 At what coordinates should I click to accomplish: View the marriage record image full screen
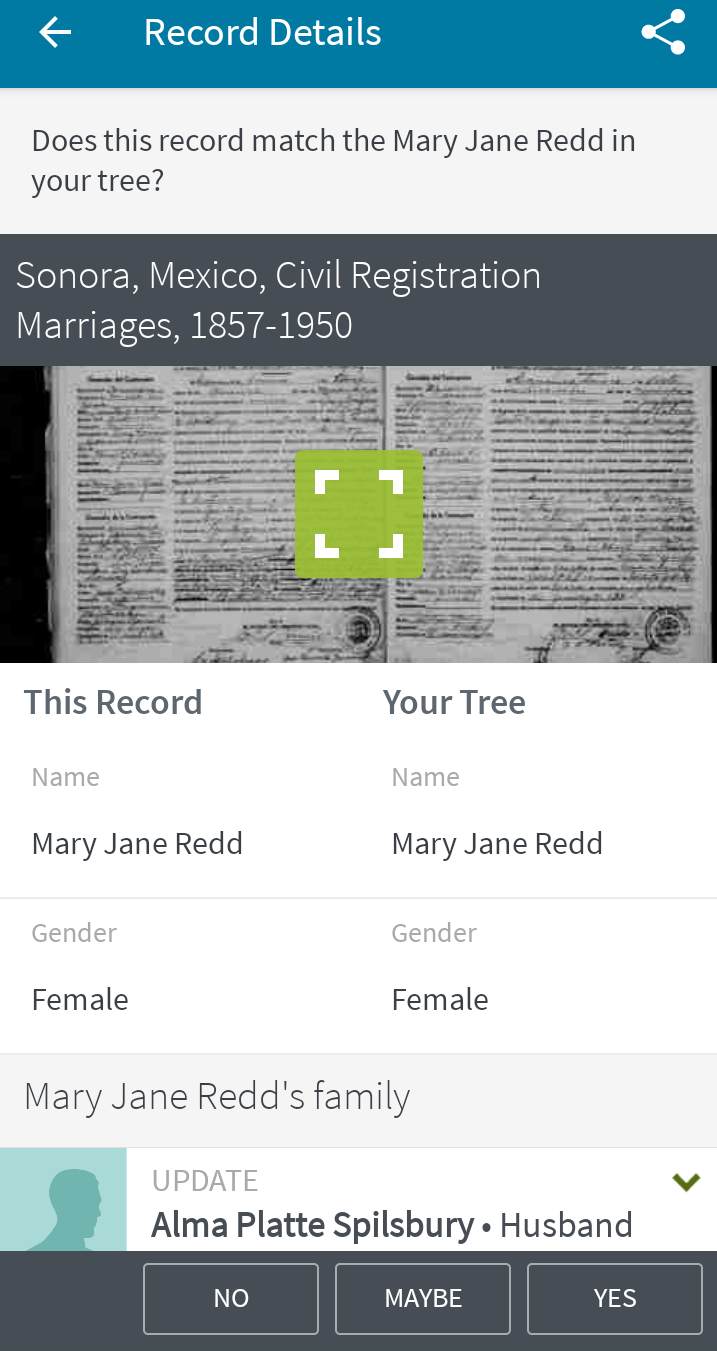pos(359,514)
